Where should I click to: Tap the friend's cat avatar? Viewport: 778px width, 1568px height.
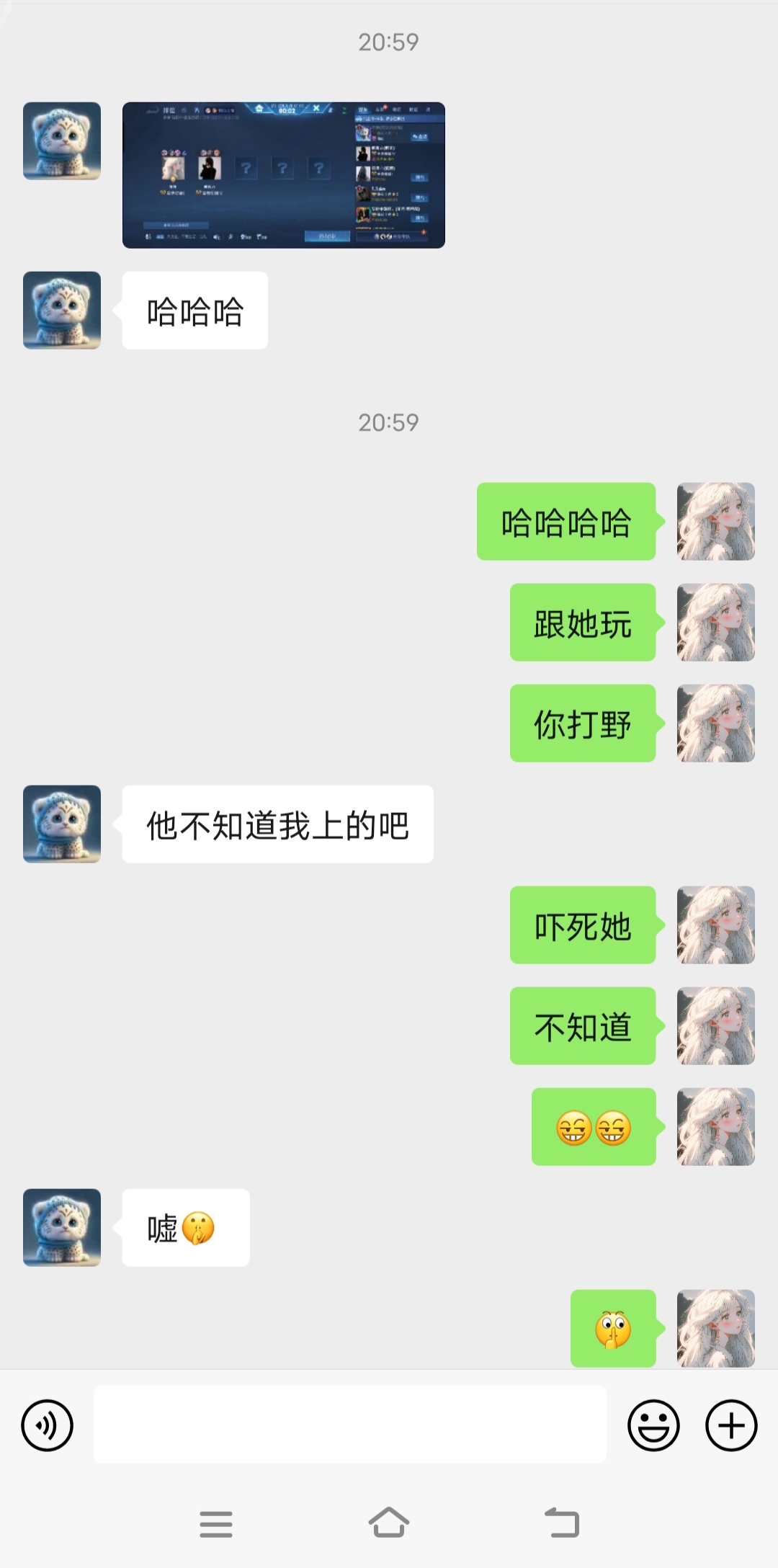tap(61, 824)
